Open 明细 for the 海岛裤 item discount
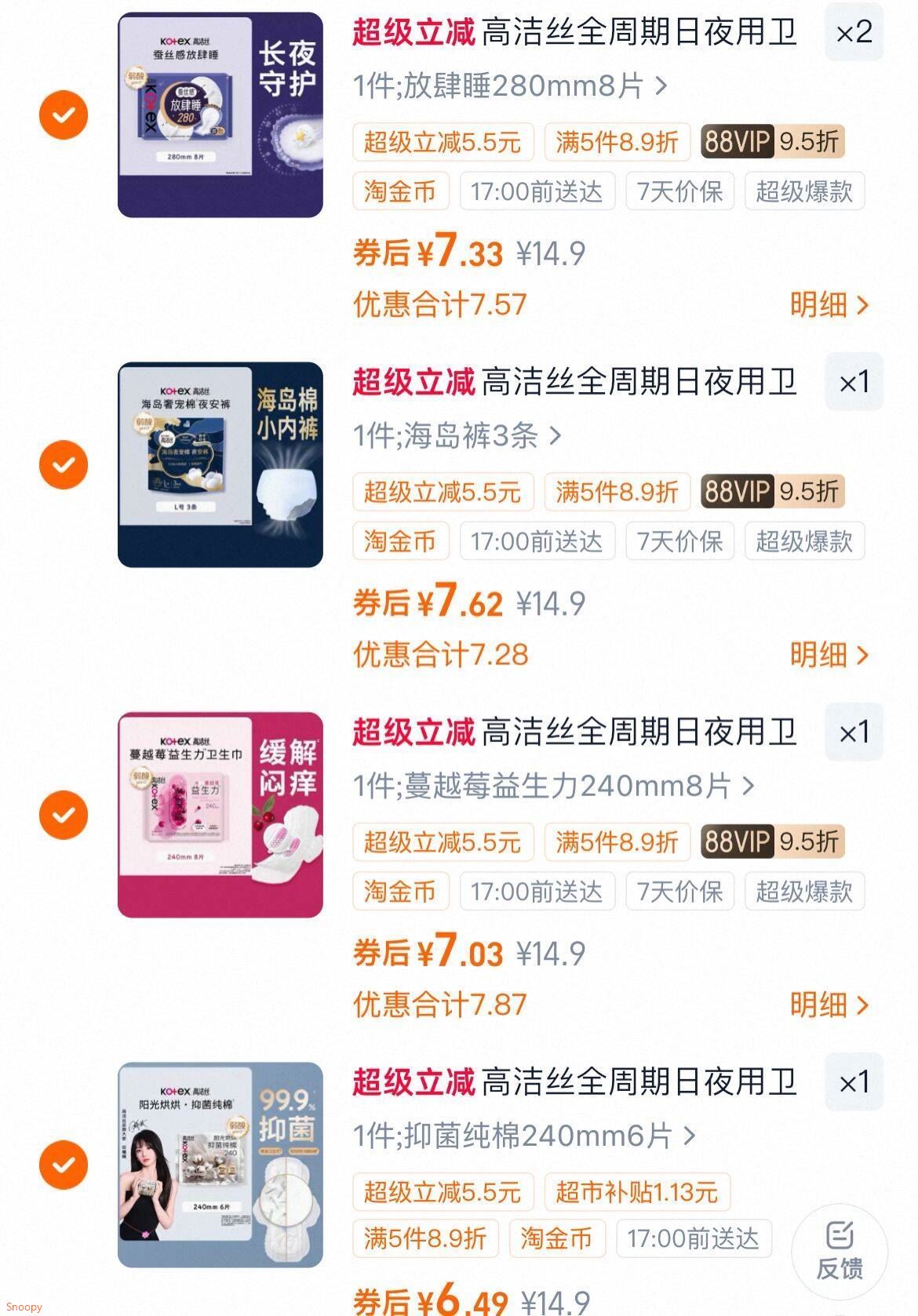Image resolution: width=918 pixels, height=1316 pixels. [x=829, y=654]
